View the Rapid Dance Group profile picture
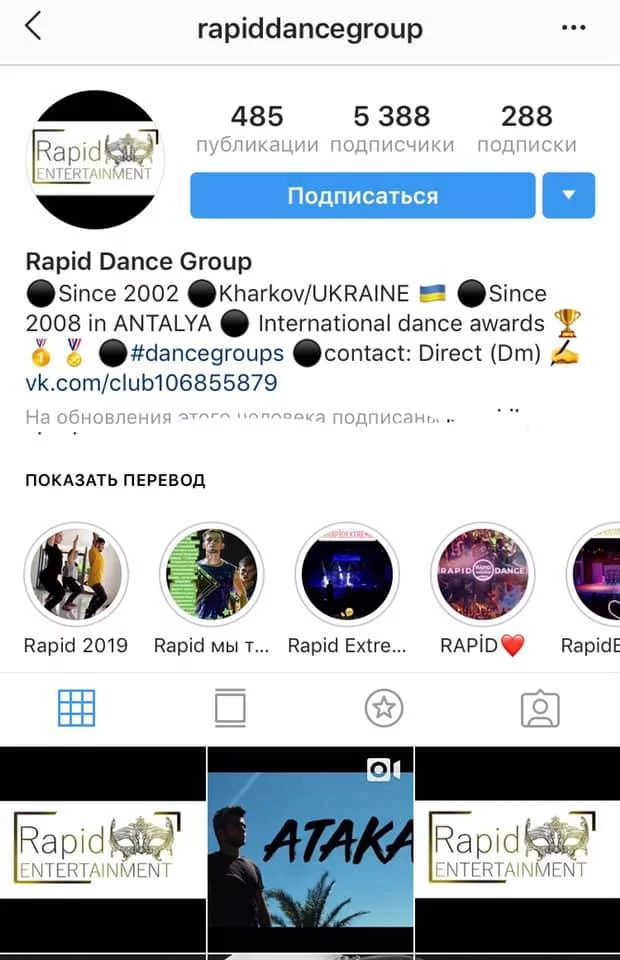The image size is (620, 960). [93, 160]
